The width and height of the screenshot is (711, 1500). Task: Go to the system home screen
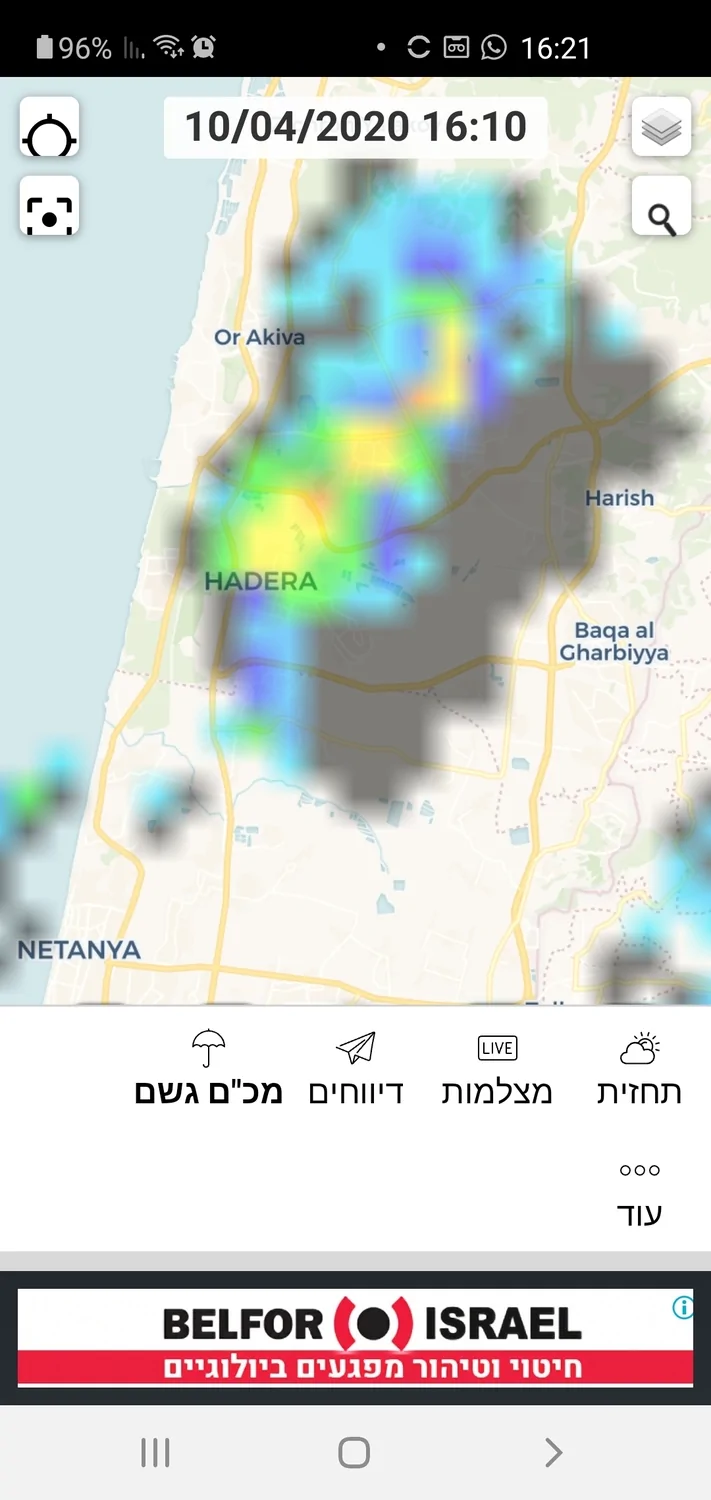click(x=354, y=1452)
